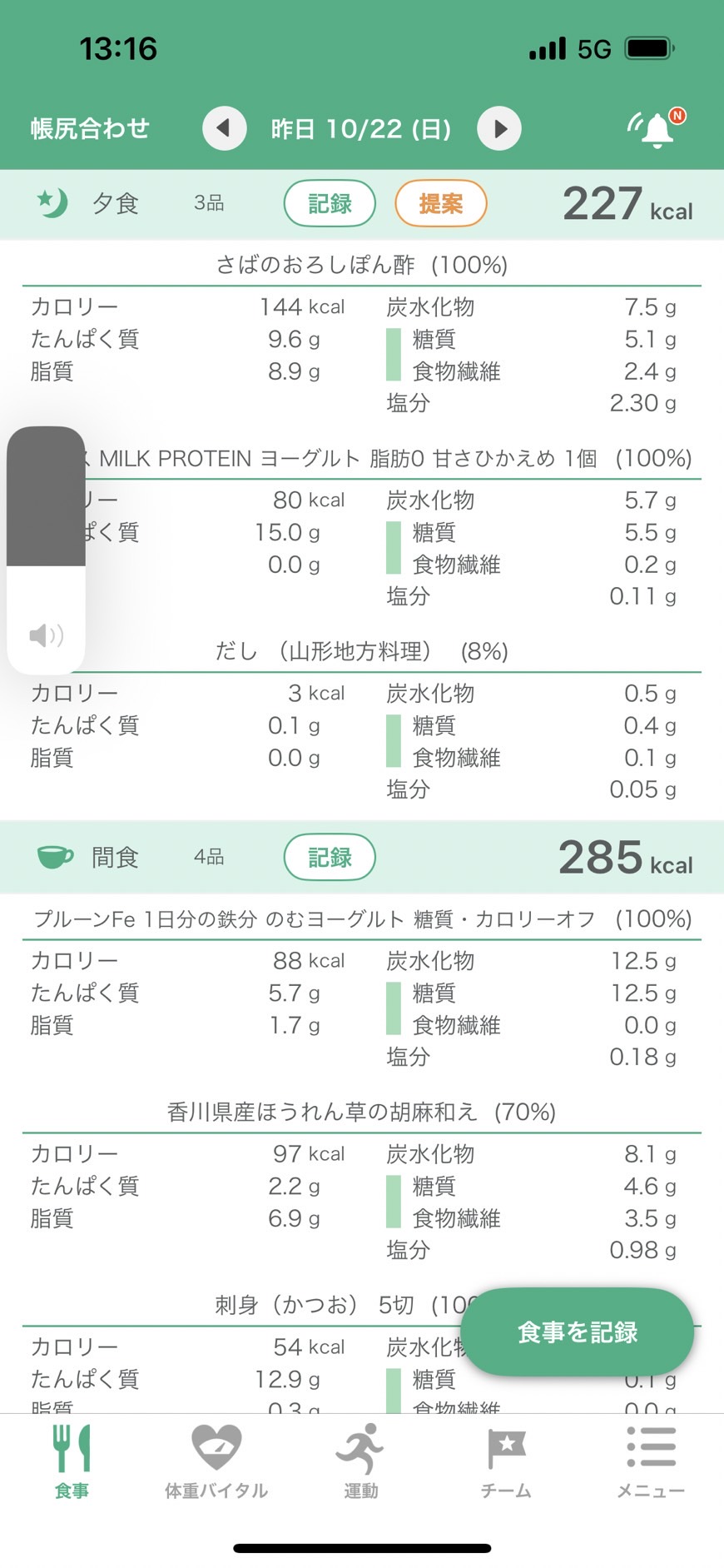The height and width of the screenshot is (1568, 724).
Task: Select the 食事 tab
Action: click(x=72, y=1462)
